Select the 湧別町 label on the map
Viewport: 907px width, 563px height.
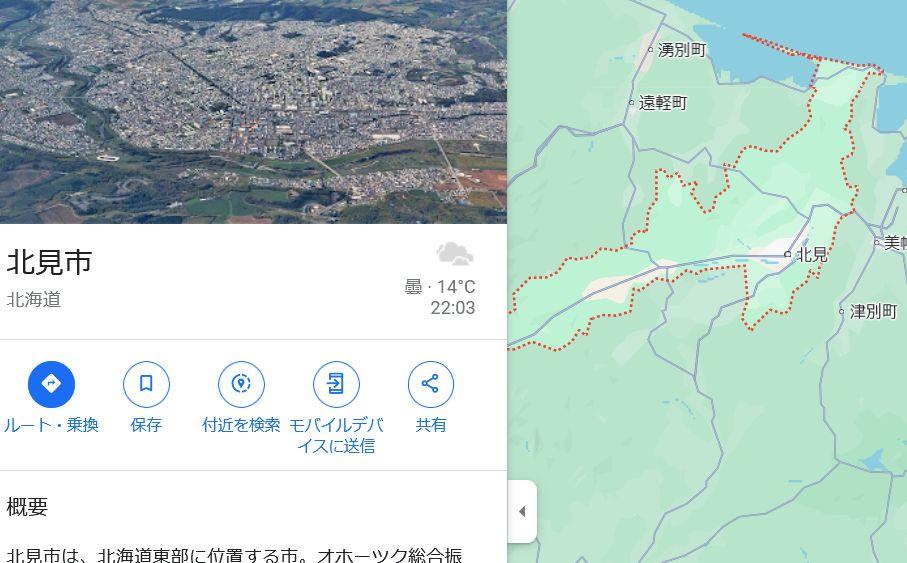tap(681, 50)
